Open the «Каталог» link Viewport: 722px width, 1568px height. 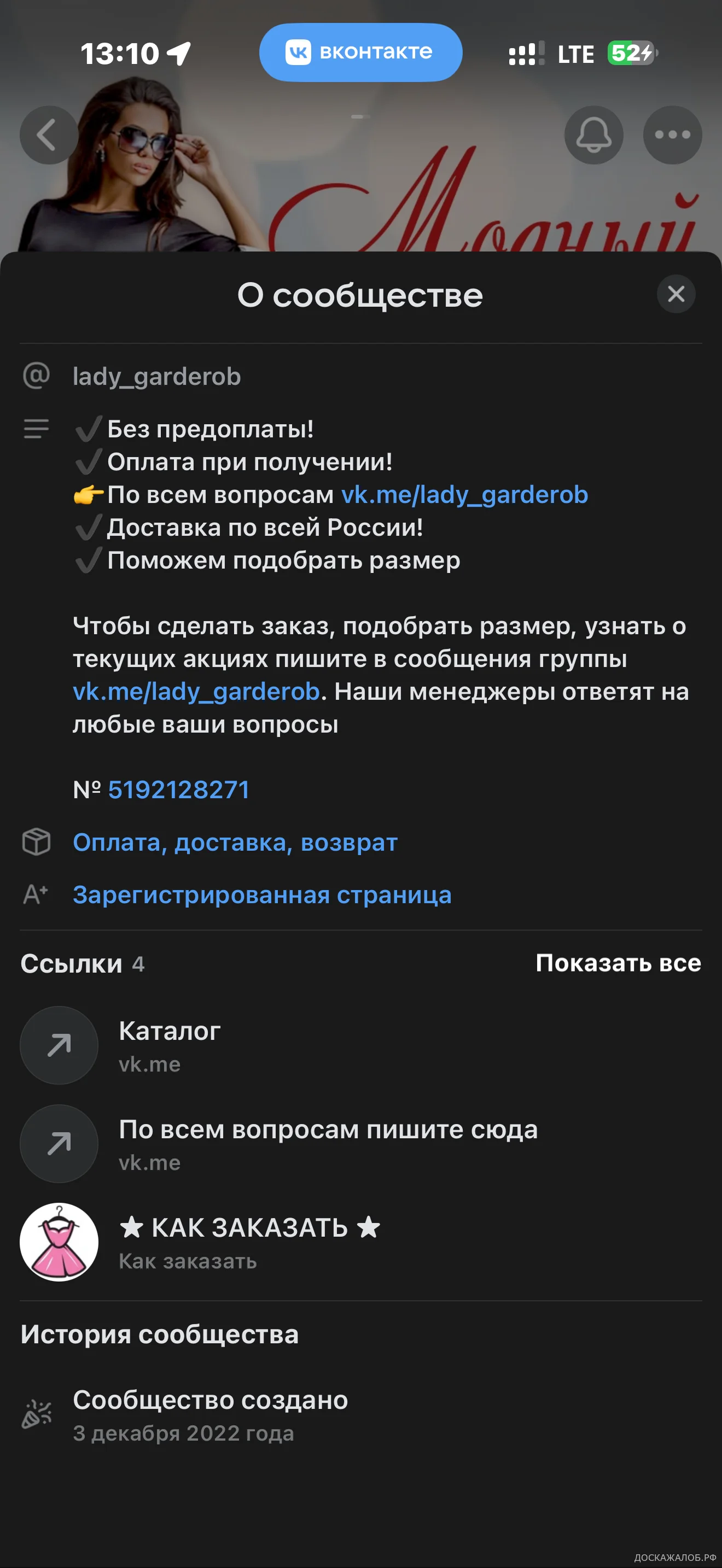tap(169, 1045)
